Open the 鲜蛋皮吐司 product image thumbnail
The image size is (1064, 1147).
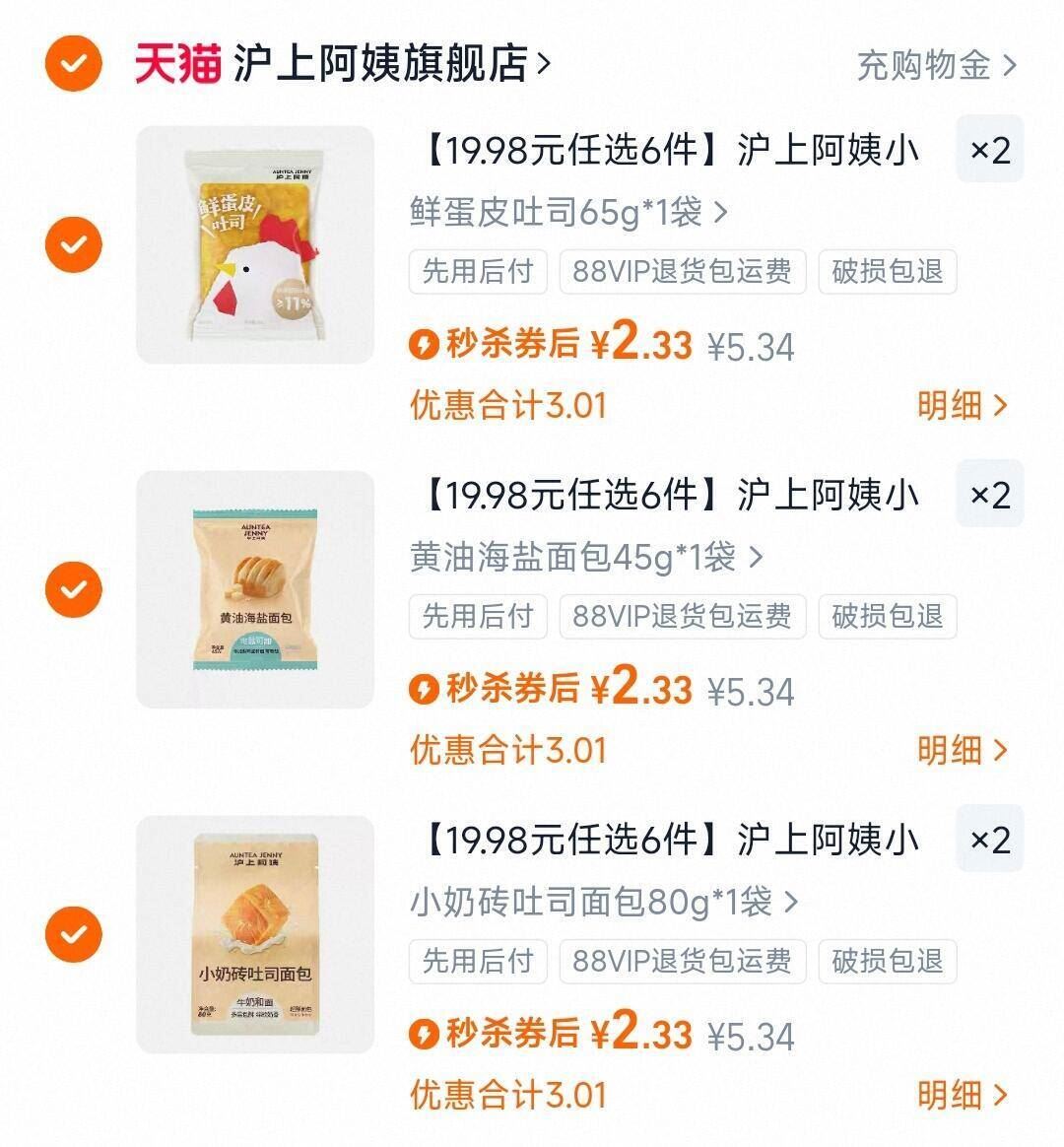256,244
